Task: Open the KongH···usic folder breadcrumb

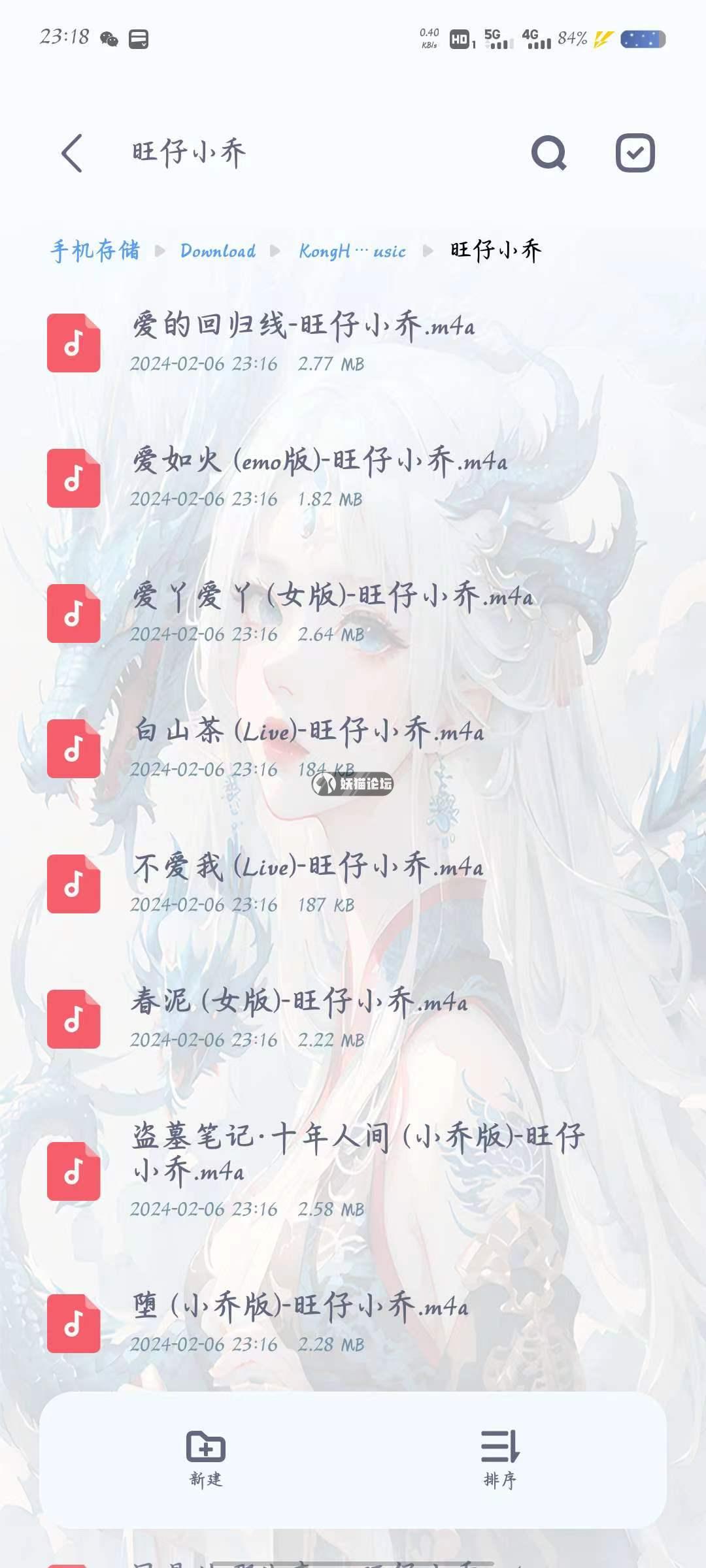Action: coord(352,251)
